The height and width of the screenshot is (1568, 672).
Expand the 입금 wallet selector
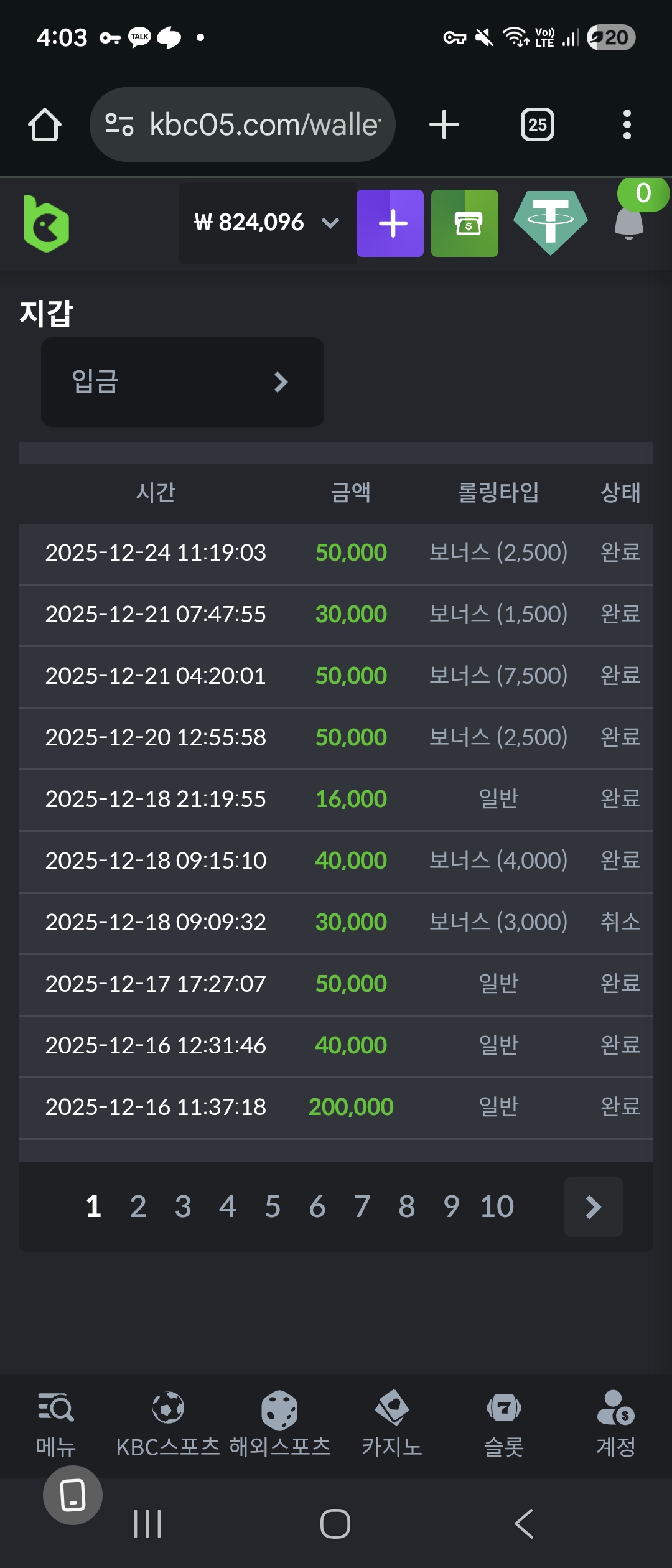point(182,381)
